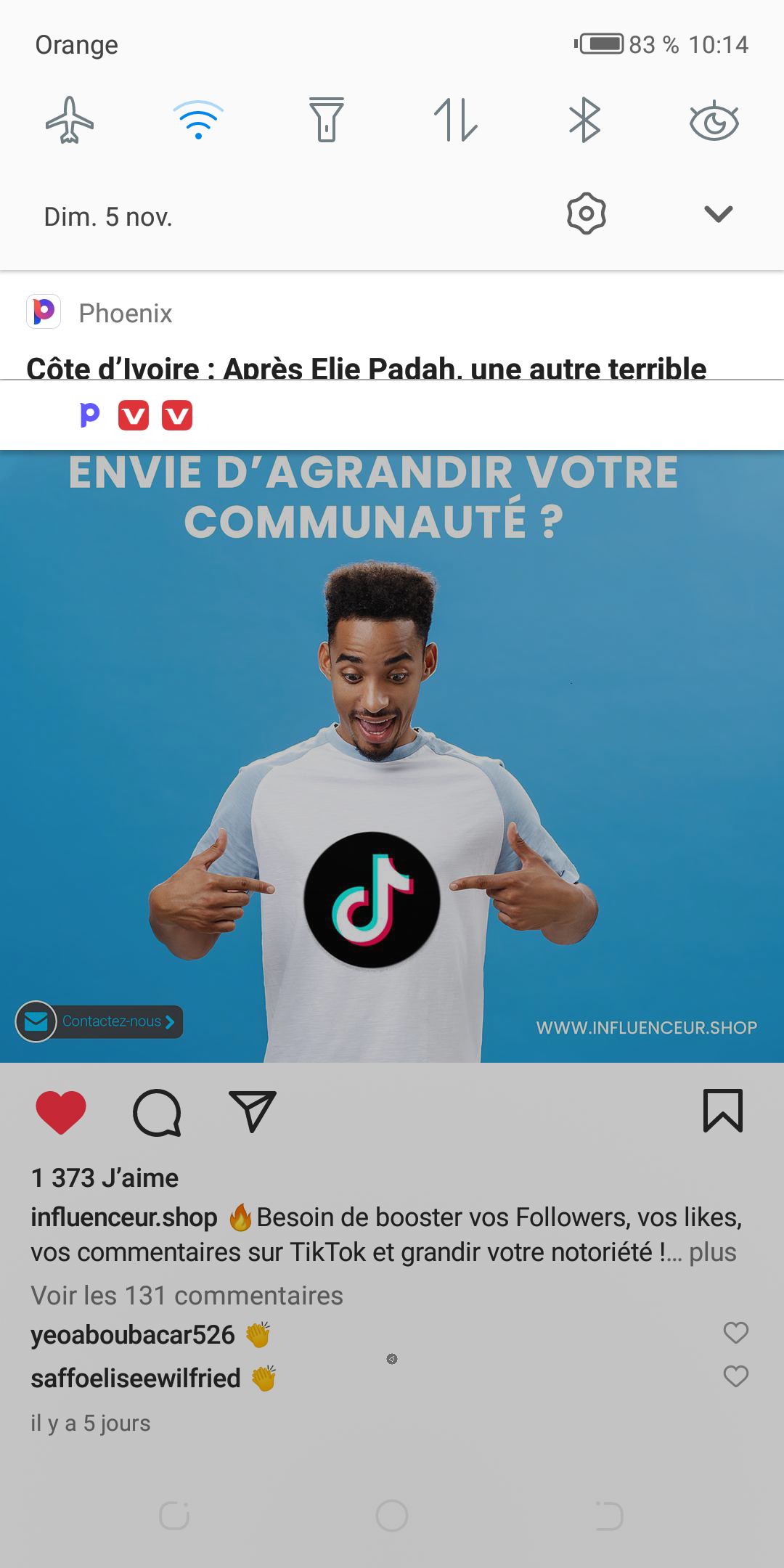Expand caption with plus
The height and width of the screenshot is (1568, 784).
[712, 1252]
